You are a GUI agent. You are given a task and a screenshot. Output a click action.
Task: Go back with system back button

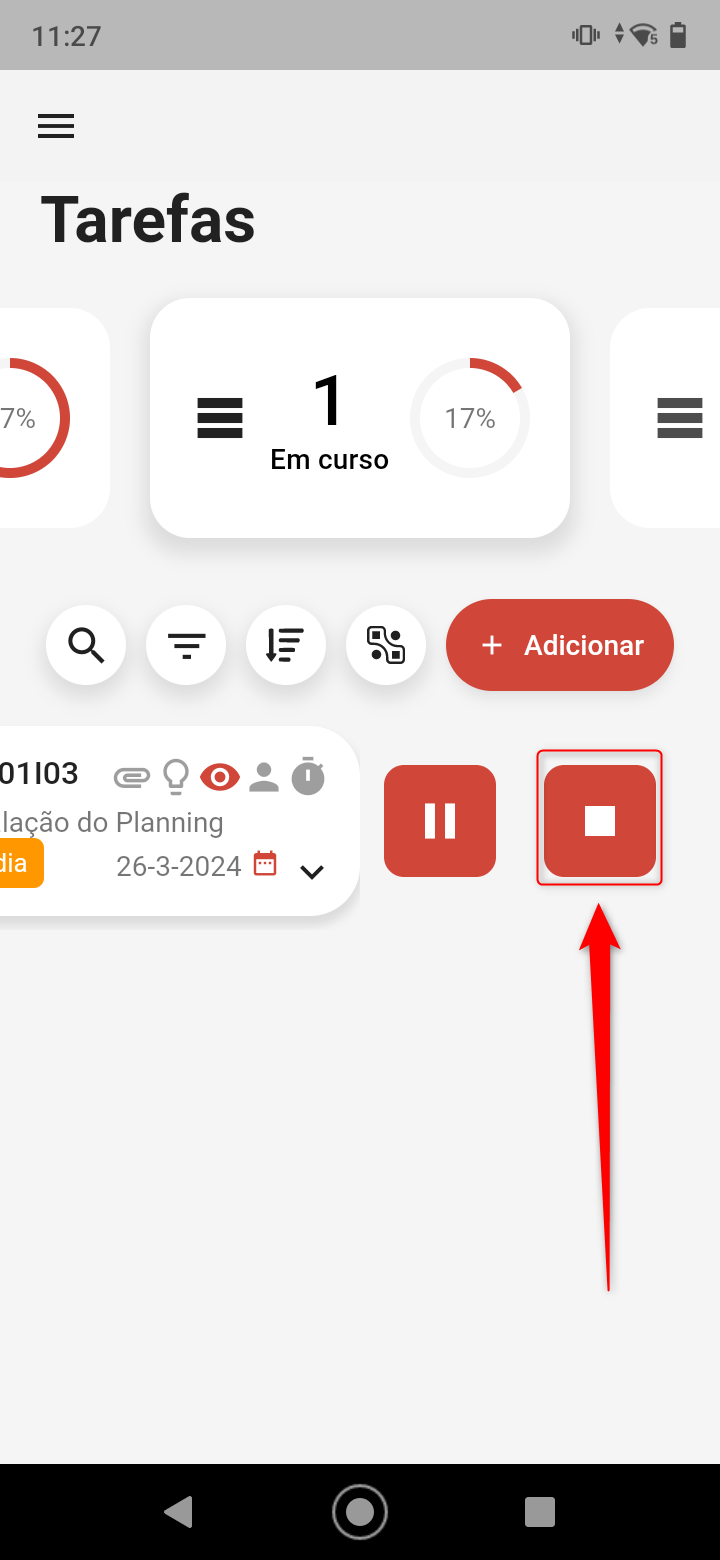[179, 1511]
